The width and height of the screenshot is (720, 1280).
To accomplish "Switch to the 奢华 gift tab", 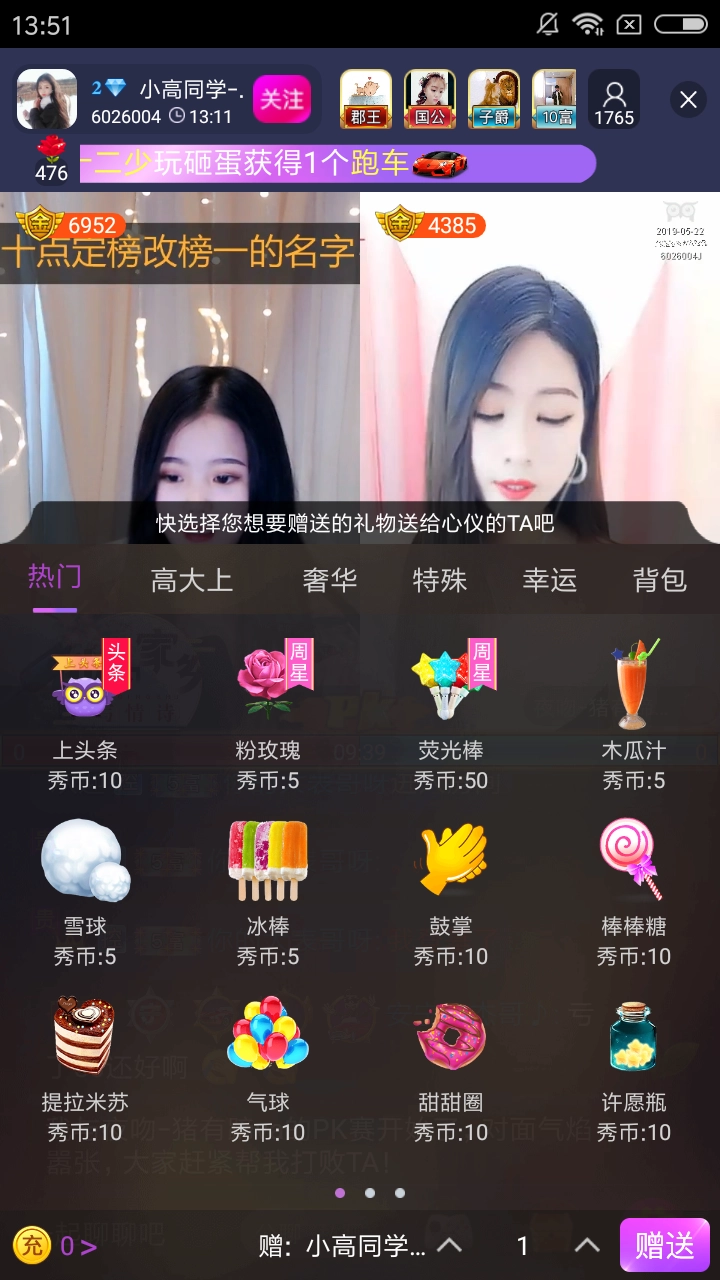I will pos(330,580).
